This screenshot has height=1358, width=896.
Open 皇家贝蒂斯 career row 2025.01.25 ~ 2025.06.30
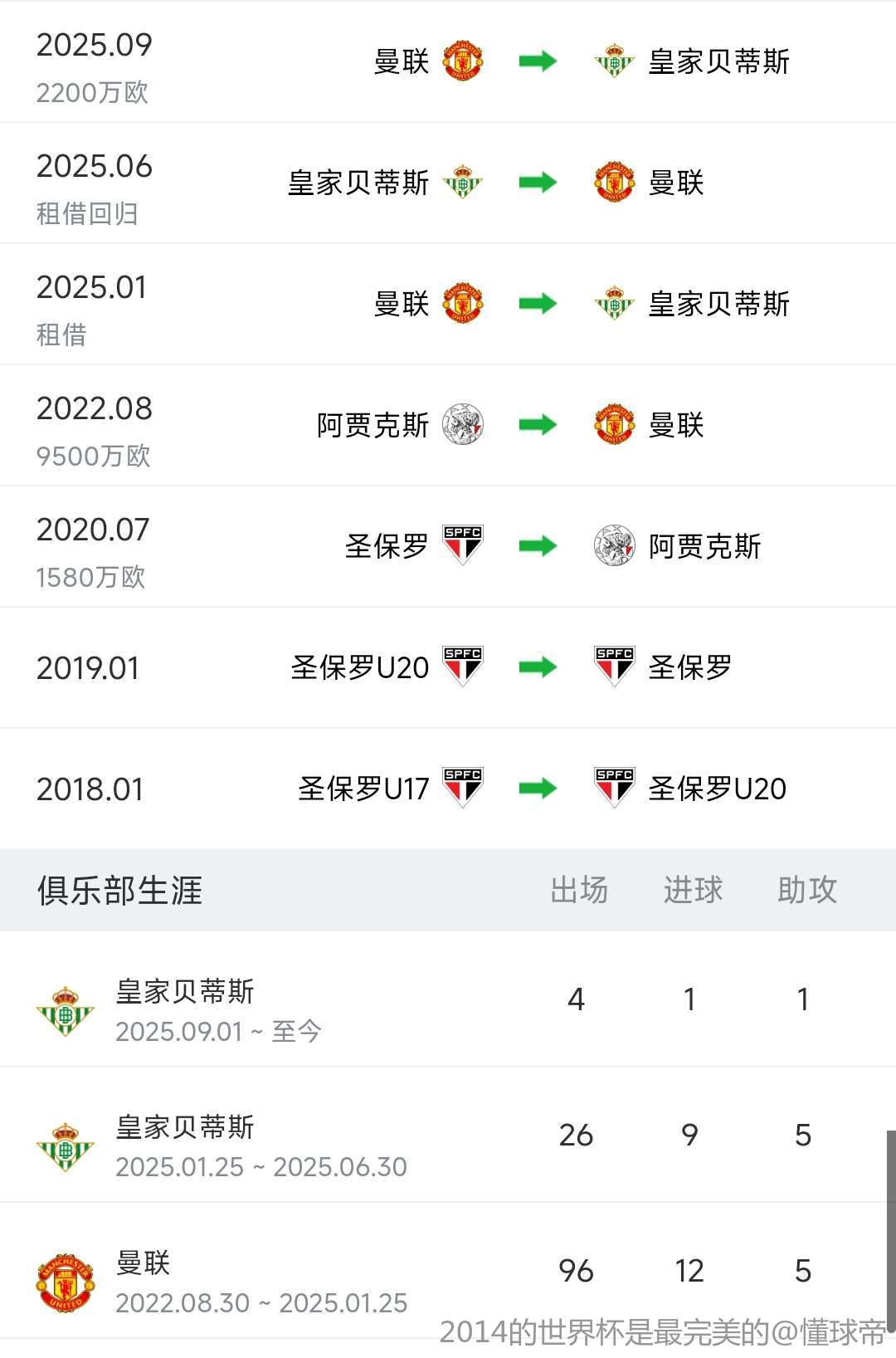click(448, 1136)
